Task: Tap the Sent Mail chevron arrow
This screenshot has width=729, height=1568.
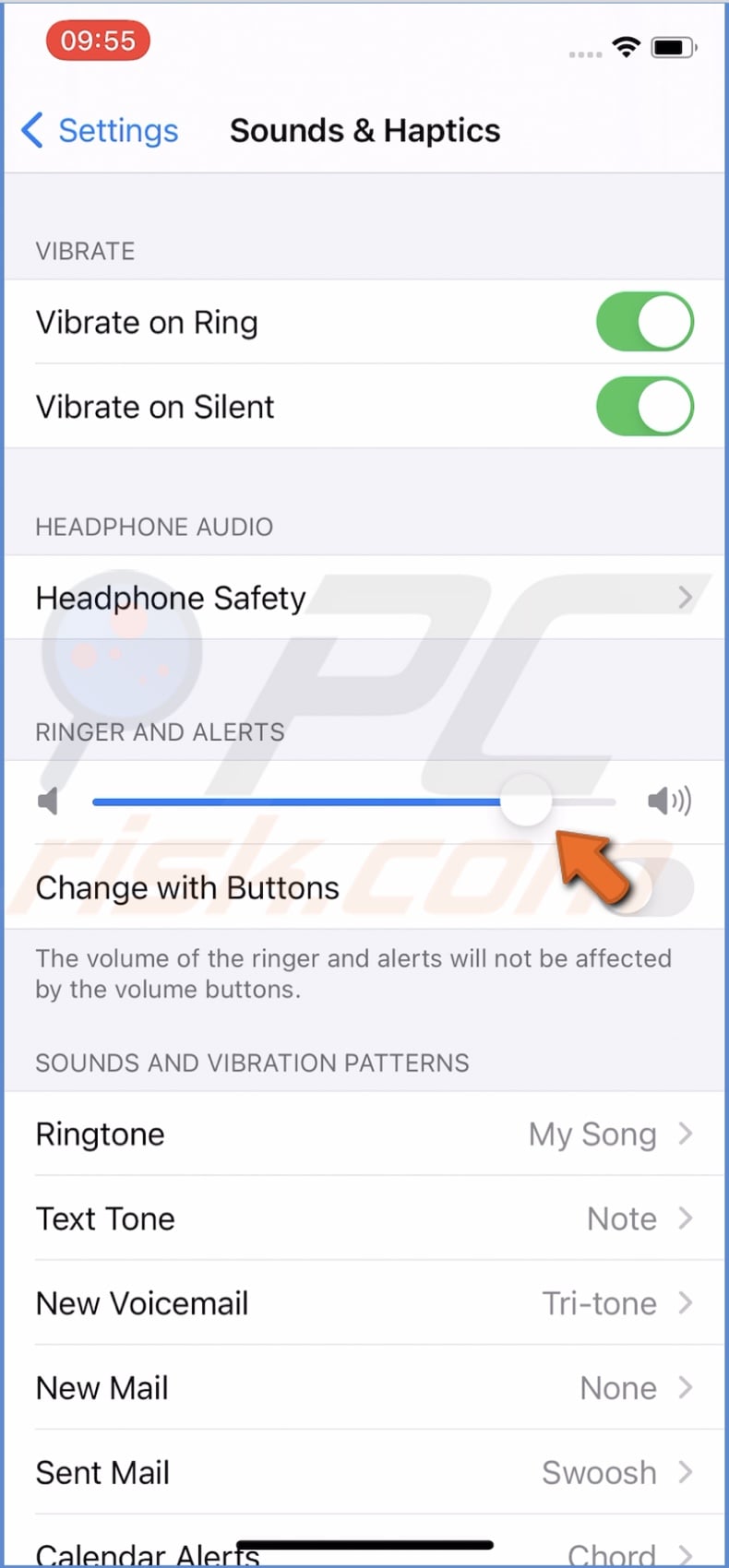Action: pyautogui.click(x=685, y=1472)
